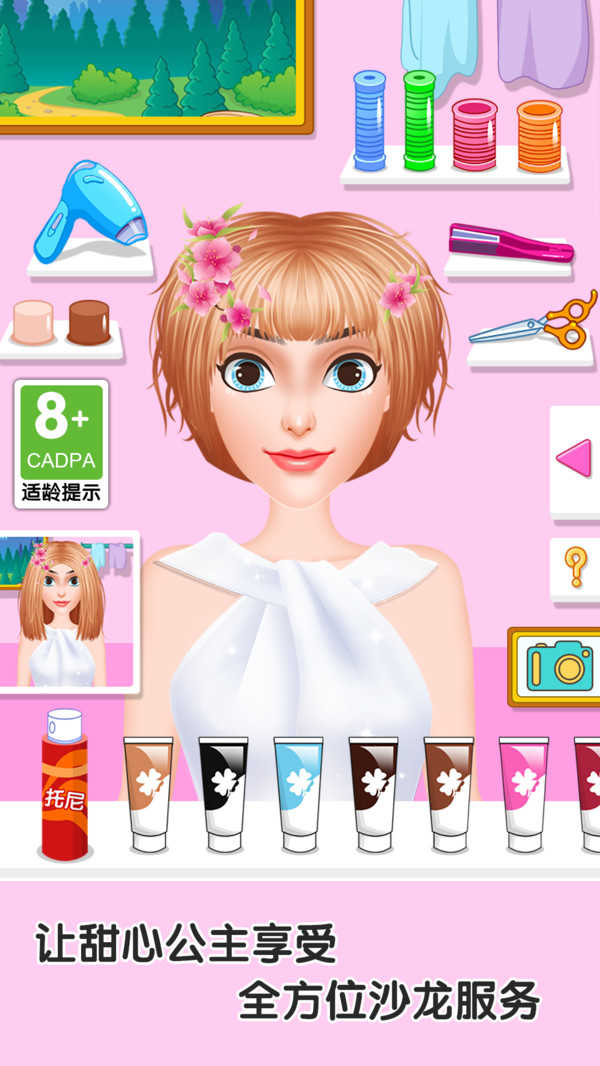The height and width of the screenshot is (1066, 600).
Task: Select the brown cylinder on the left shelf
Action: coord(88,322)
